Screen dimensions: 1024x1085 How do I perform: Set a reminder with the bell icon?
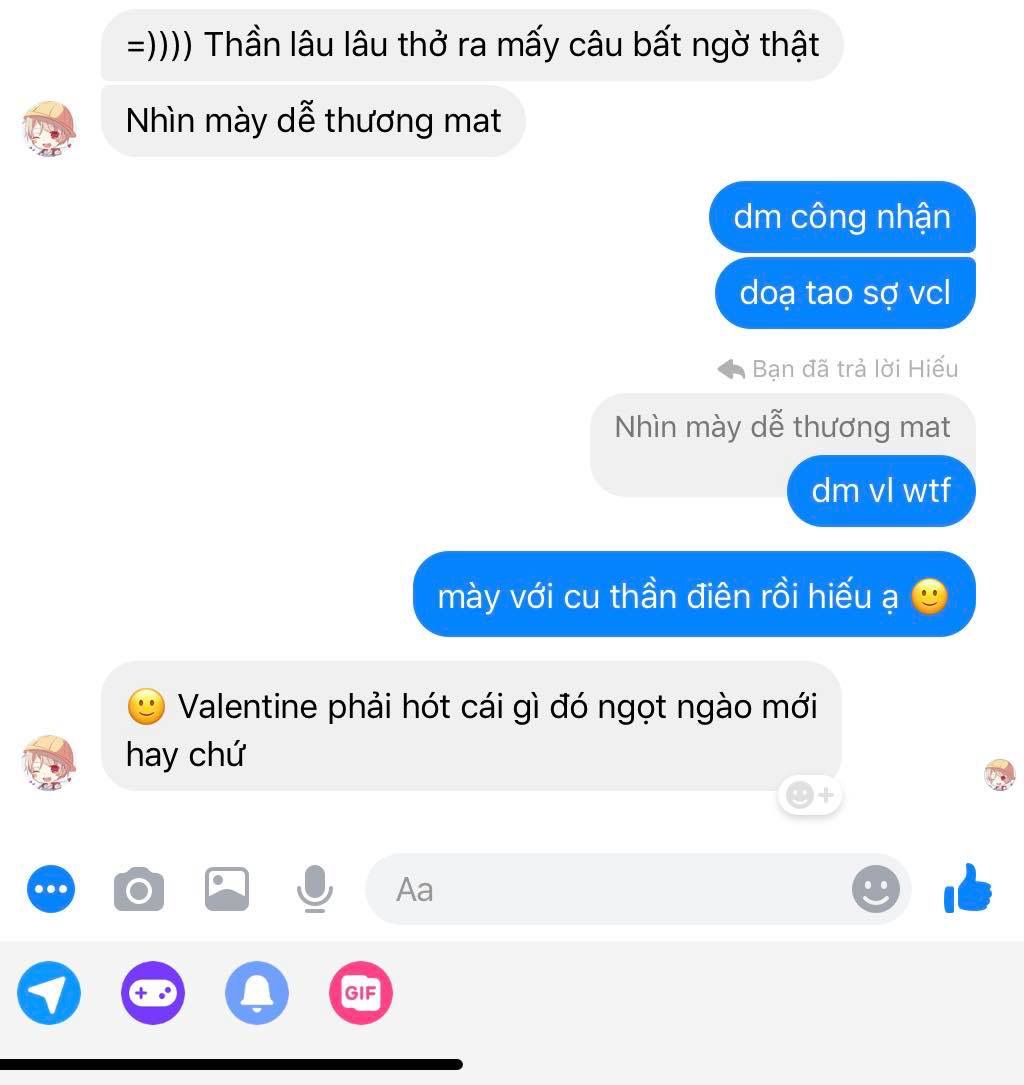point(257,993)
